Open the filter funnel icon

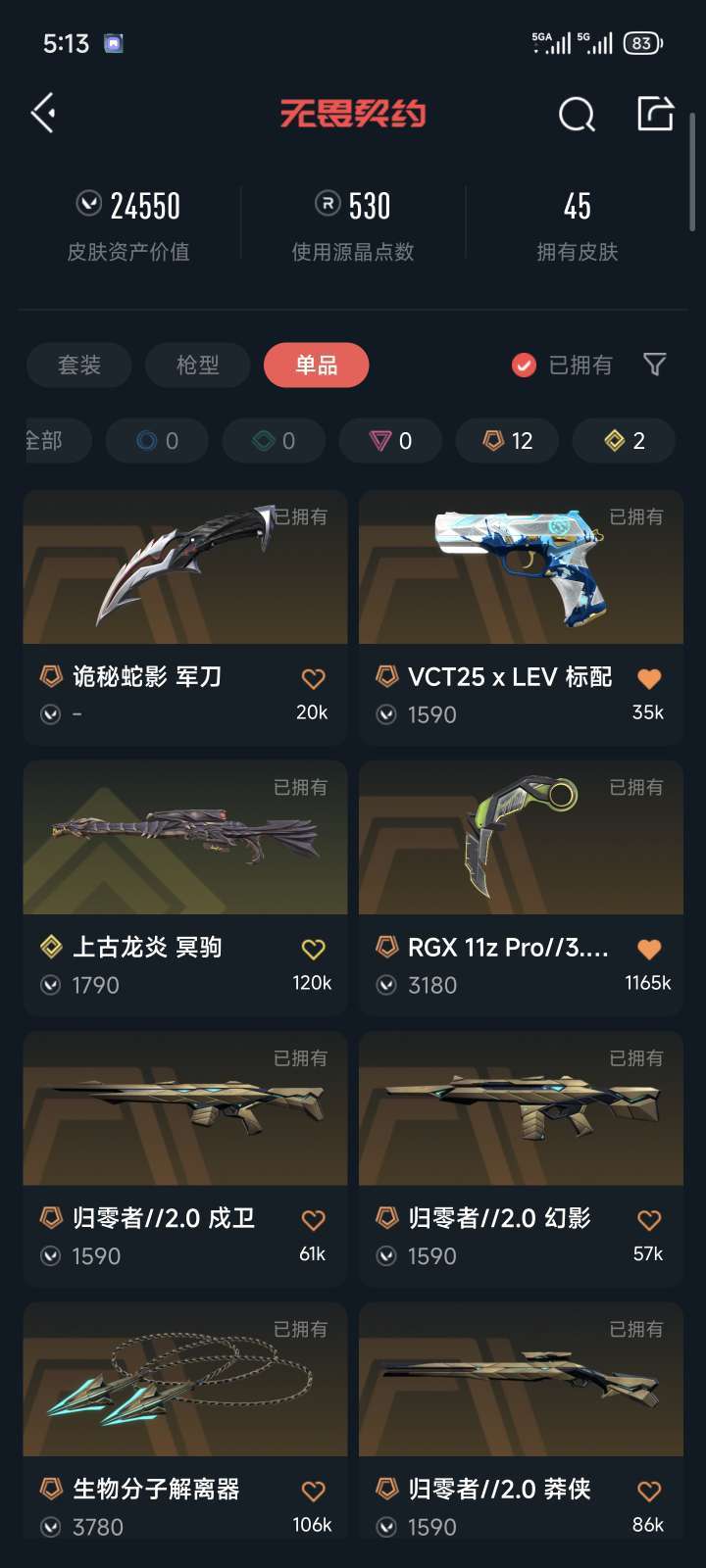point(654,366)
